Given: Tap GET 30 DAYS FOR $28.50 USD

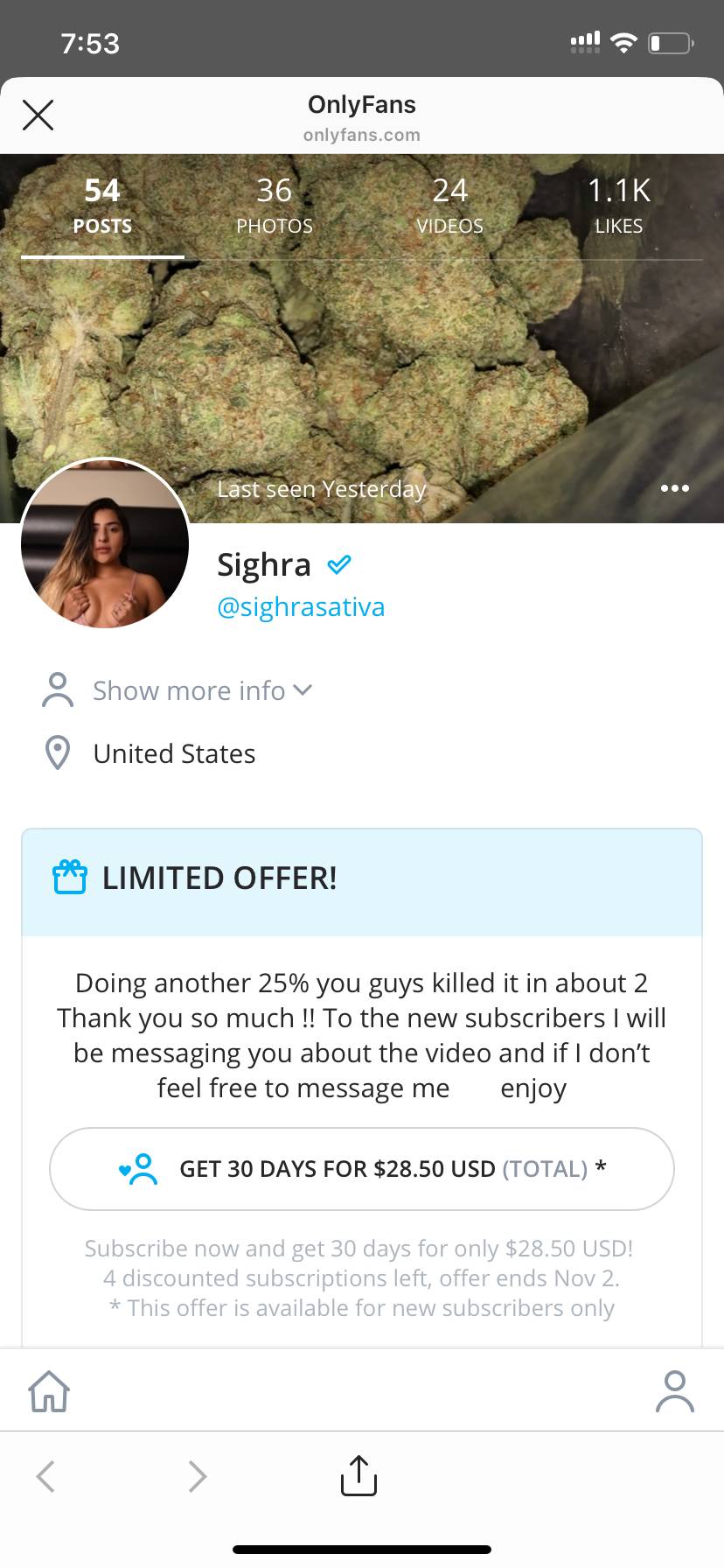Looking at the screenshot, I should [361, 1169].
